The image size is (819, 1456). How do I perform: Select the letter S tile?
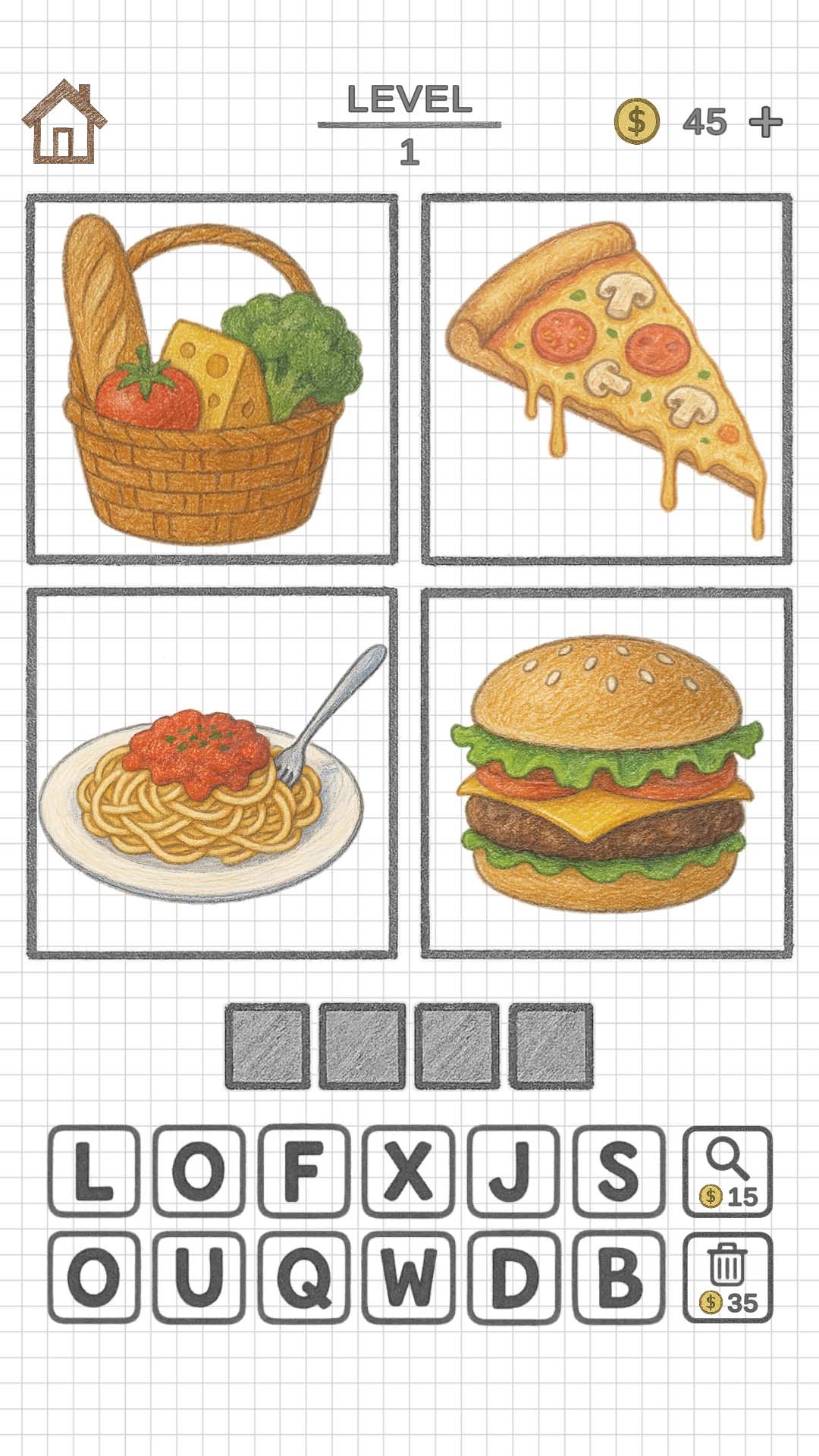coord(619,1172)
